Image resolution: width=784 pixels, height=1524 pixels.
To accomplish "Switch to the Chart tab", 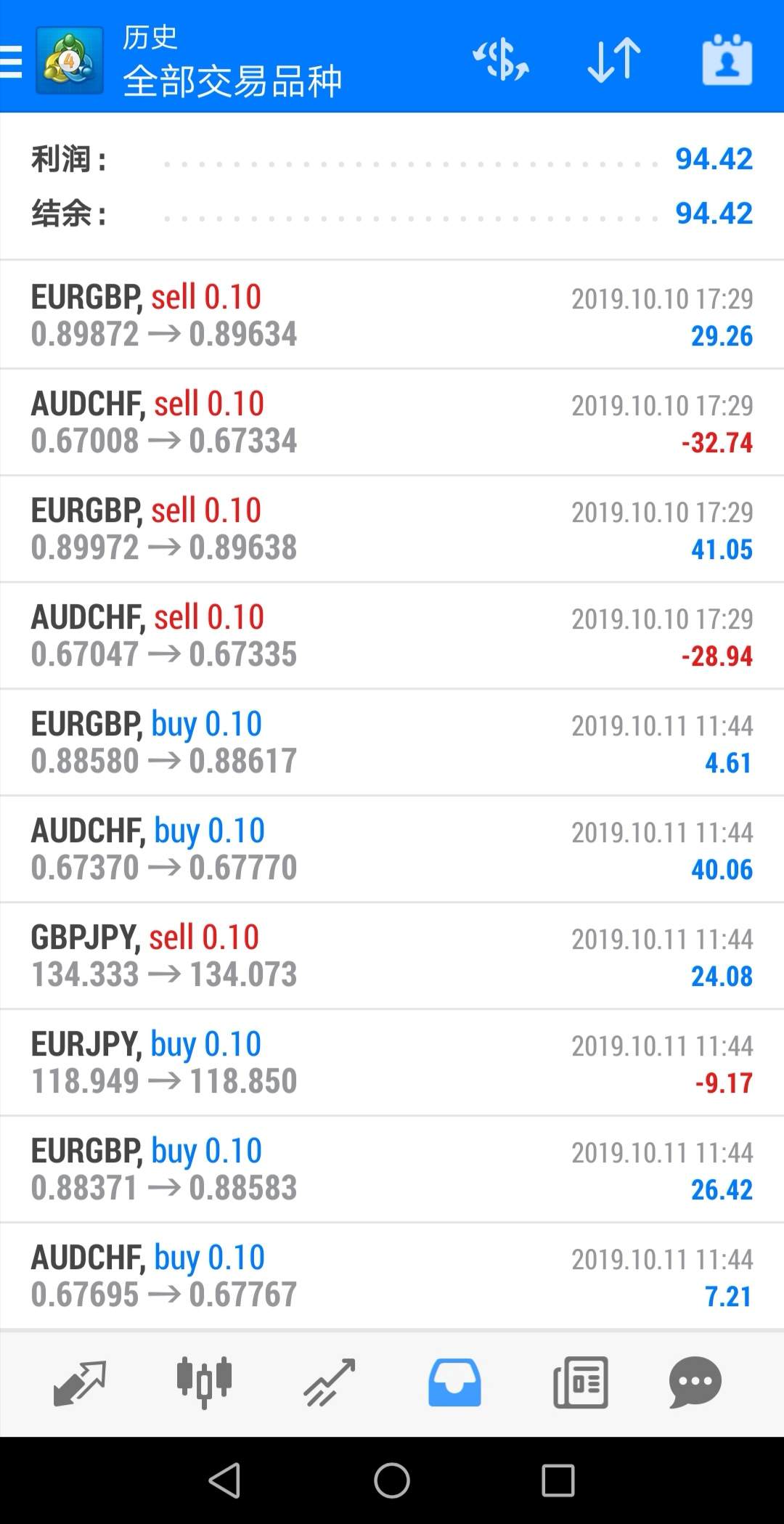I will (204, 1382).
